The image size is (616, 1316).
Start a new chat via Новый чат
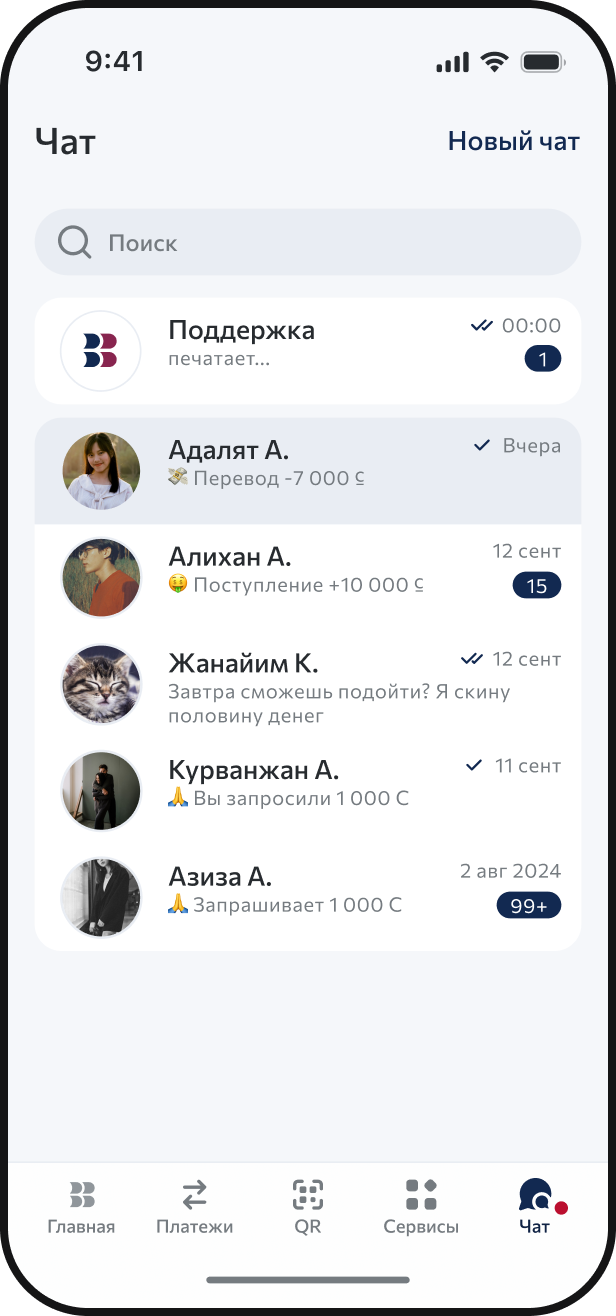513,141
